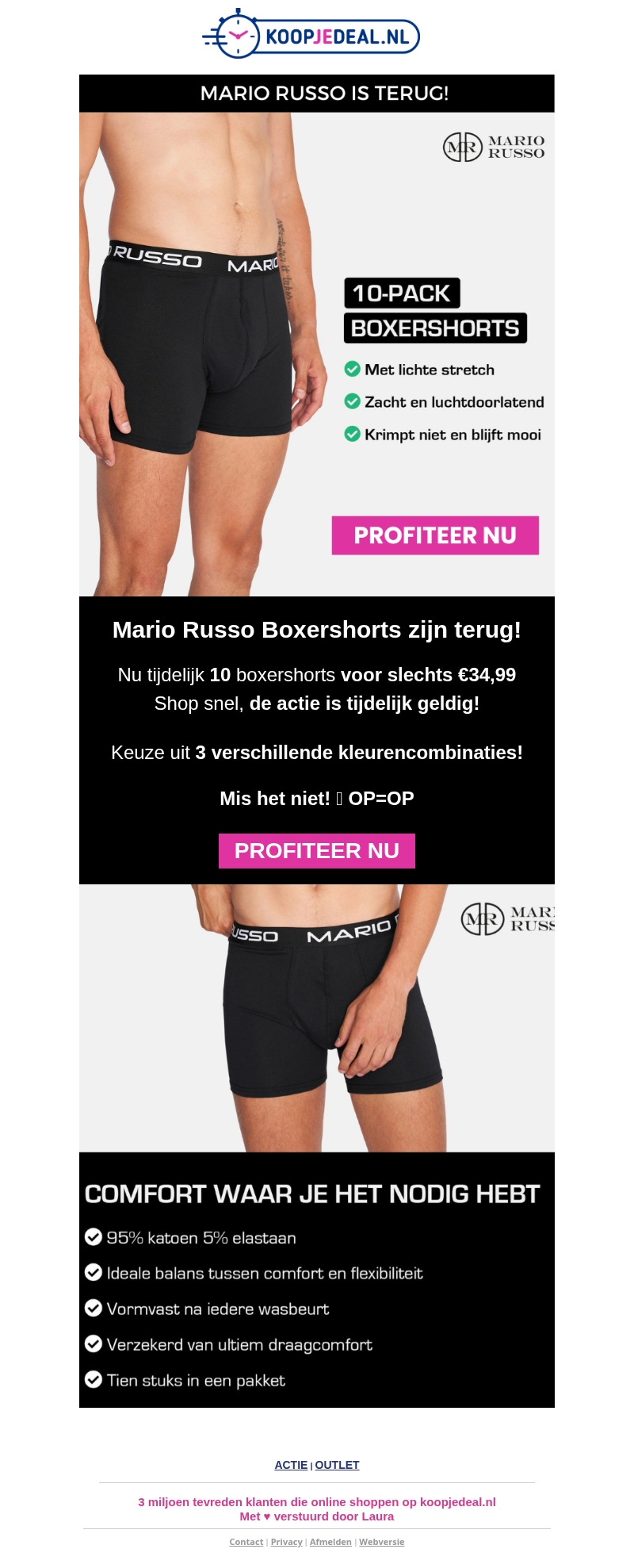Open the Contact link
The image size is (634, 1568).
246,1542
